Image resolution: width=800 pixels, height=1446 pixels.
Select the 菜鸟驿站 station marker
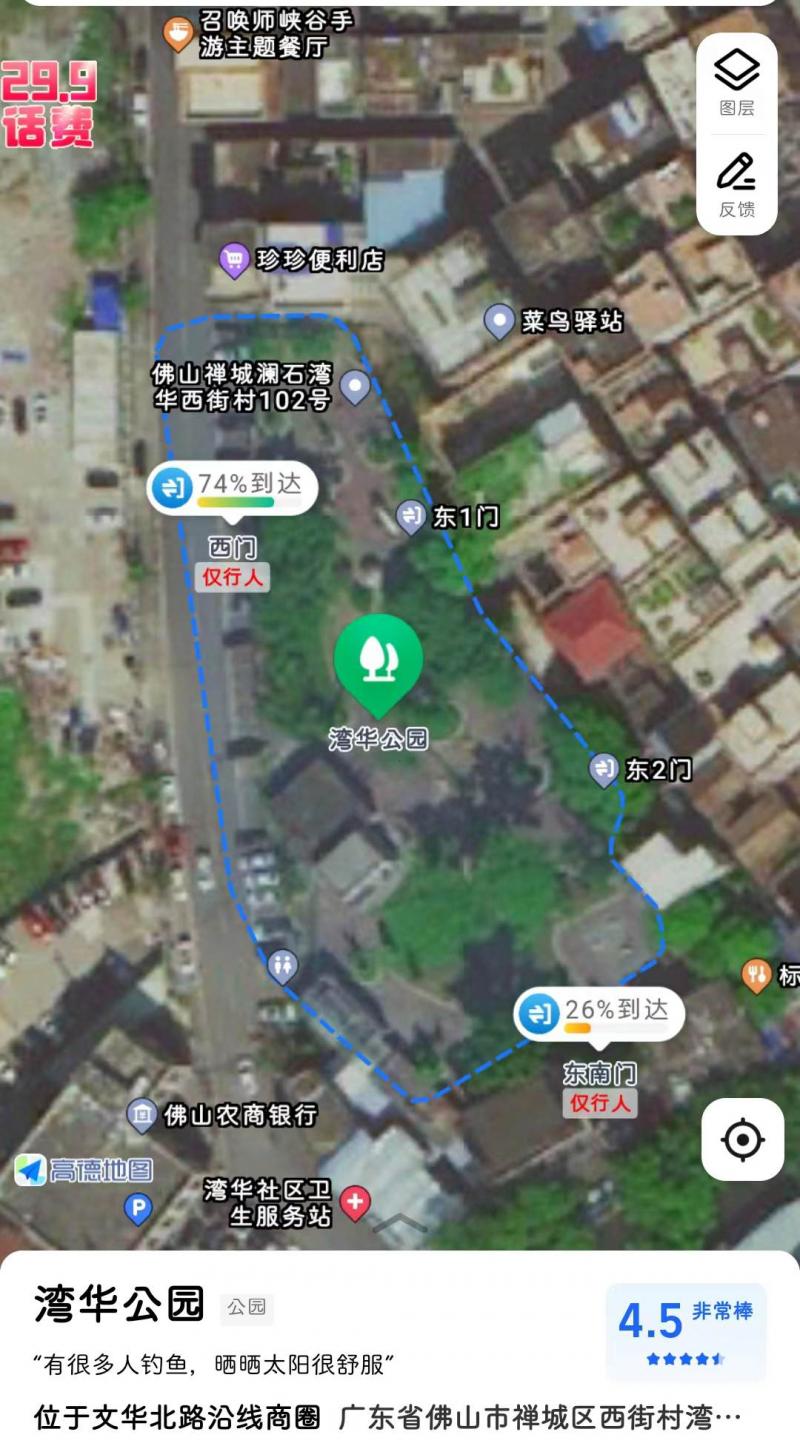pos(497,322)
